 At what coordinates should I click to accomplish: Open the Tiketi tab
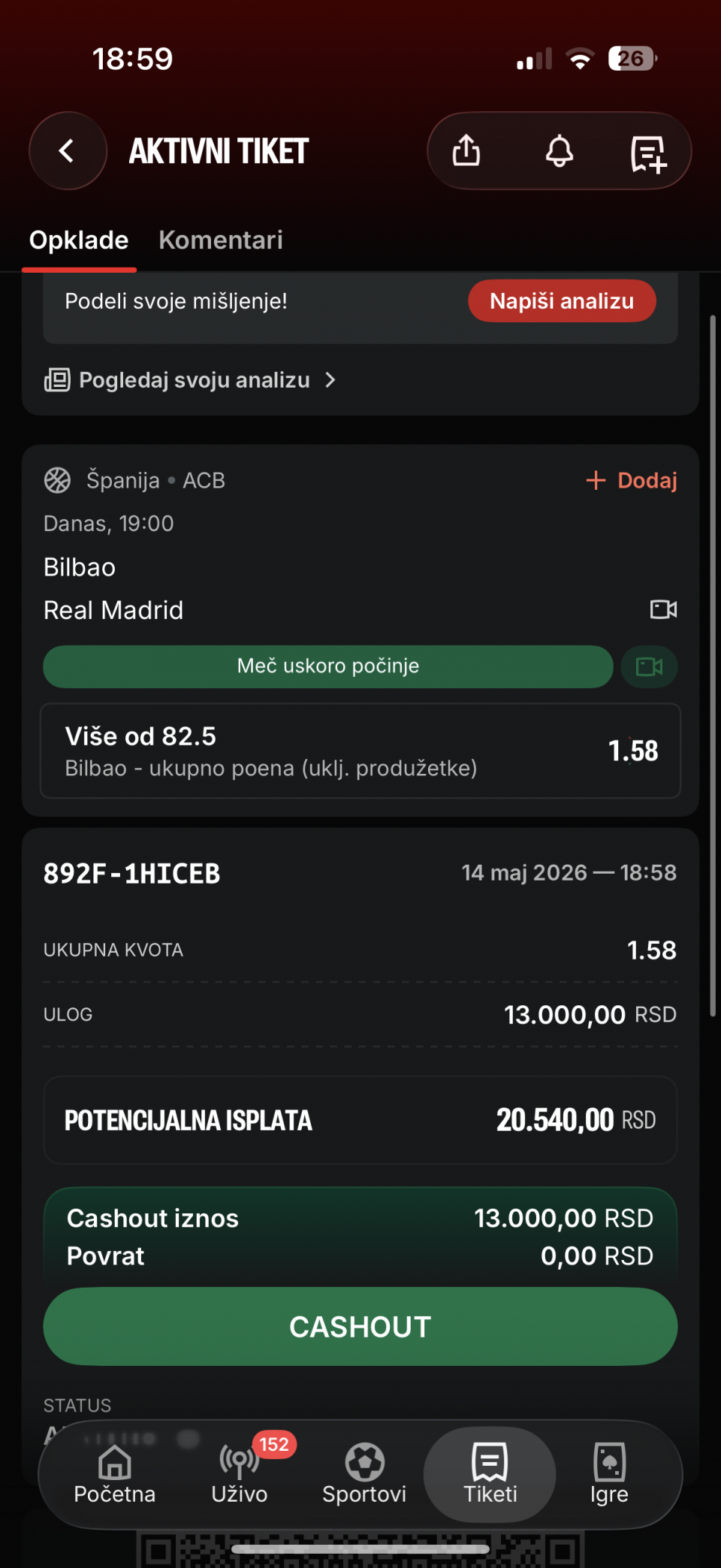[490, 1475]
